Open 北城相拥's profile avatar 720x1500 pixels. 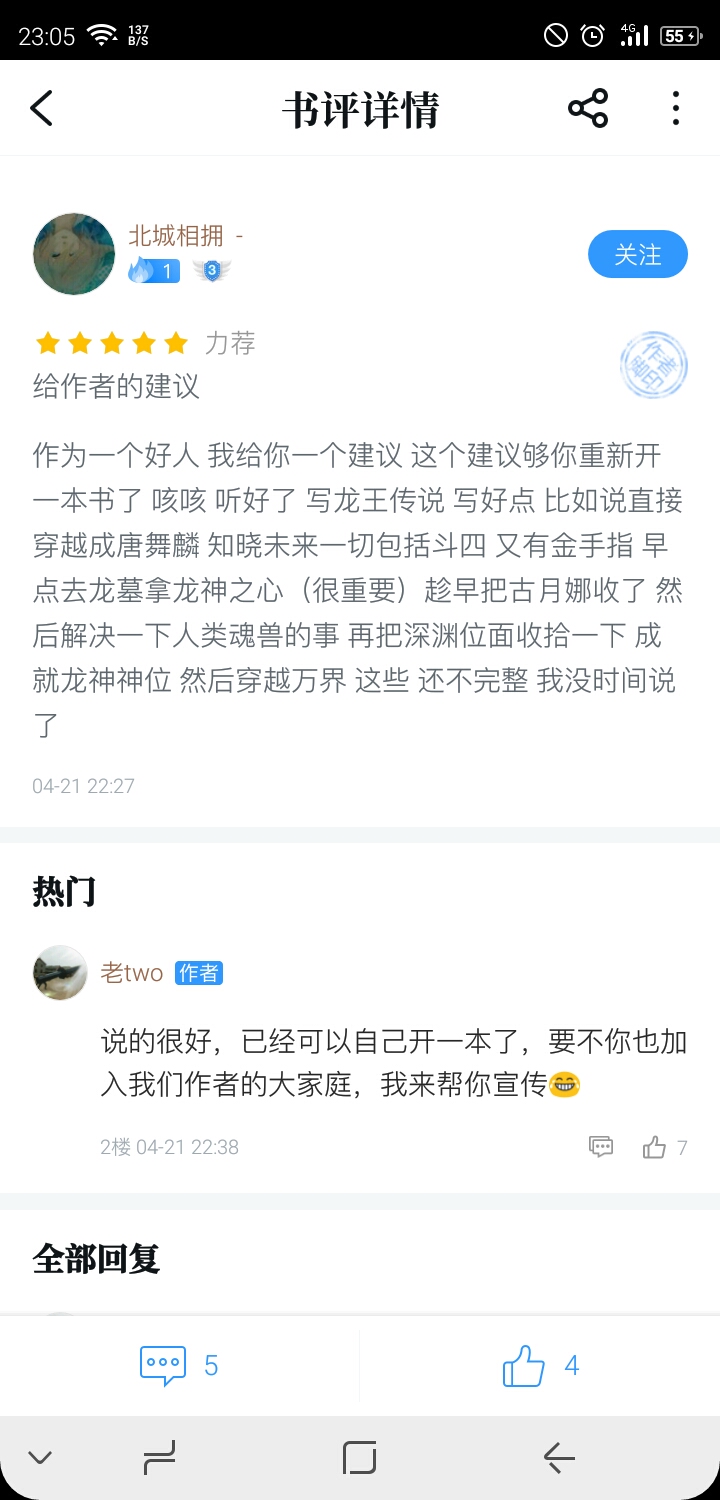[74, 254]
